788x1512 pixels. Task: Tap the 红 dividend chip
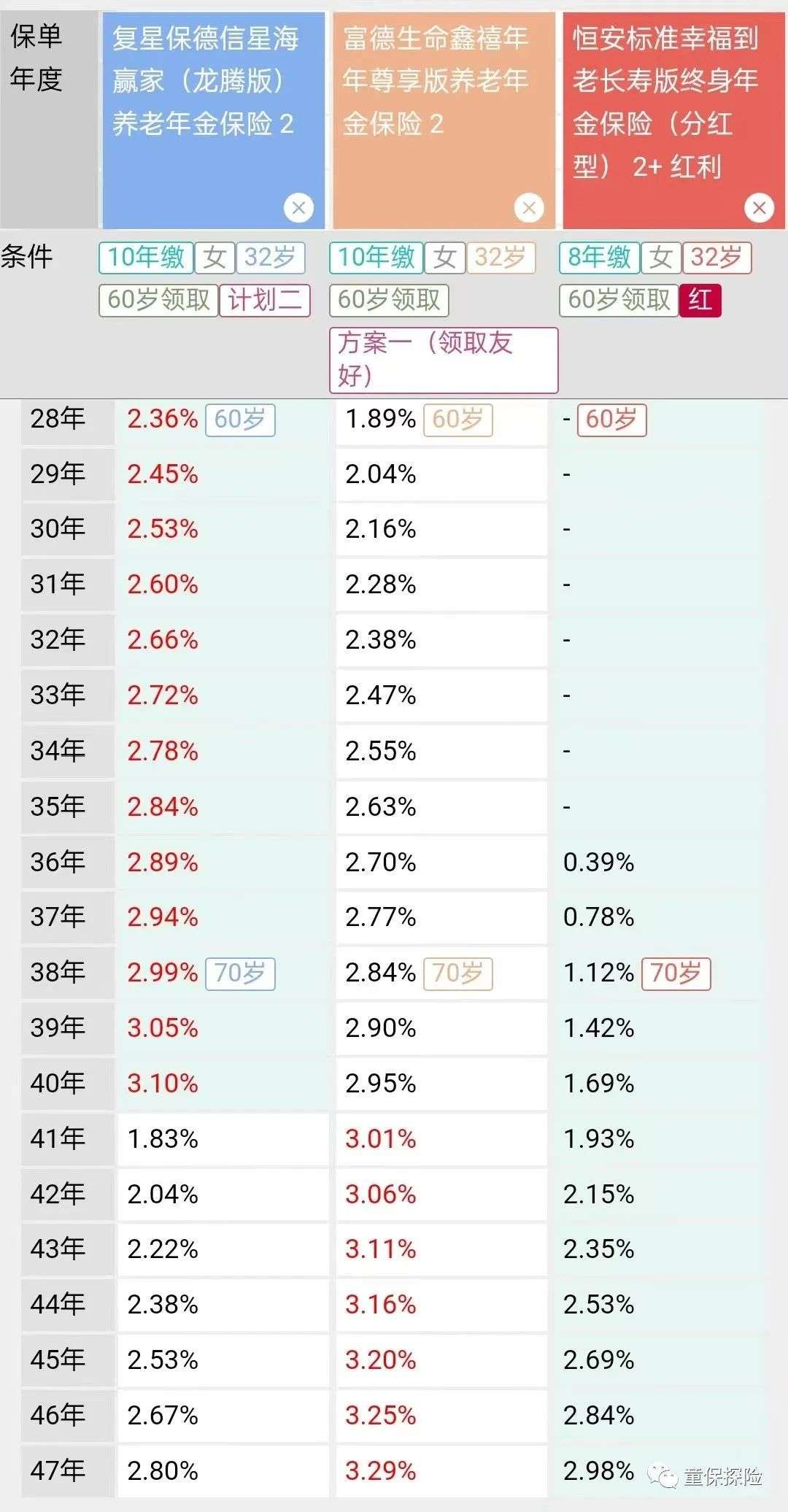click(x=700, y=300)
